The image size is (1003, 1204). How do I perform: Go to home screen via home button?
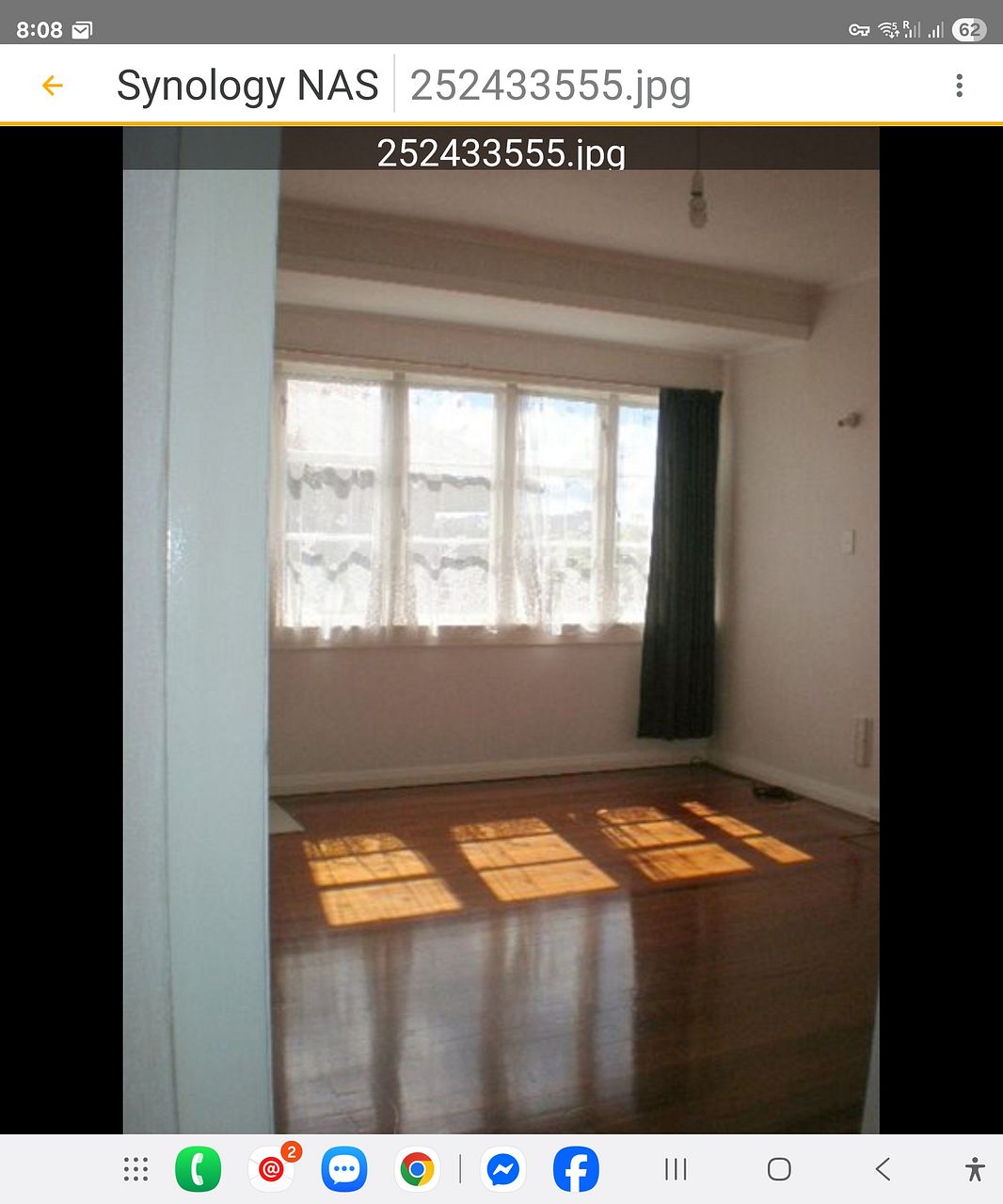tap(779, 1169)
